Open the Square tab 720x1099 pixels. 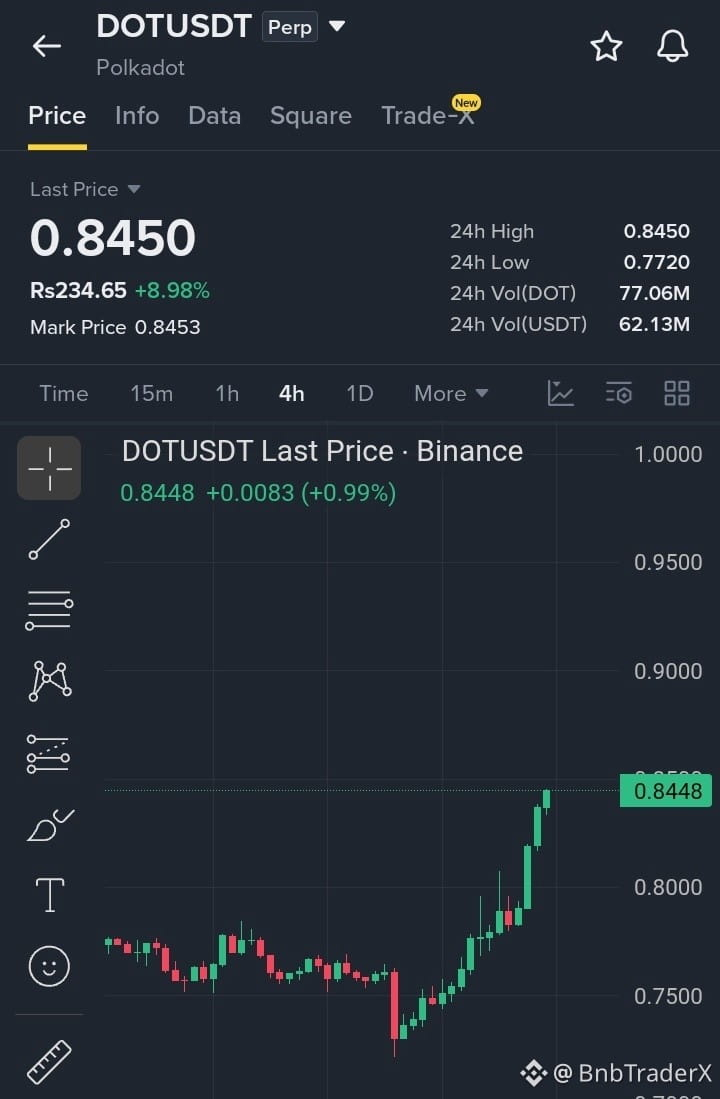(311, 115)
